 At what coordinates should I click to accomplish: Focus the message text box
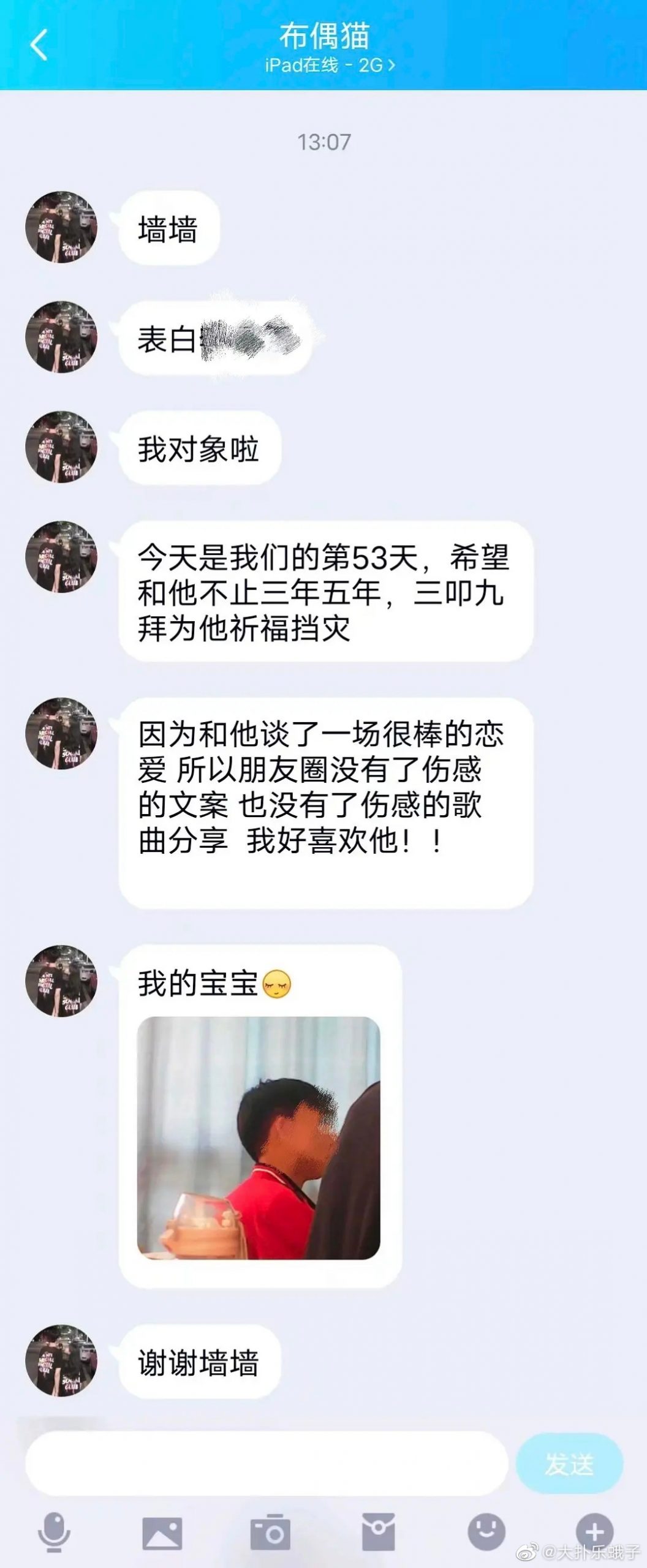[x=267, y=1464]
